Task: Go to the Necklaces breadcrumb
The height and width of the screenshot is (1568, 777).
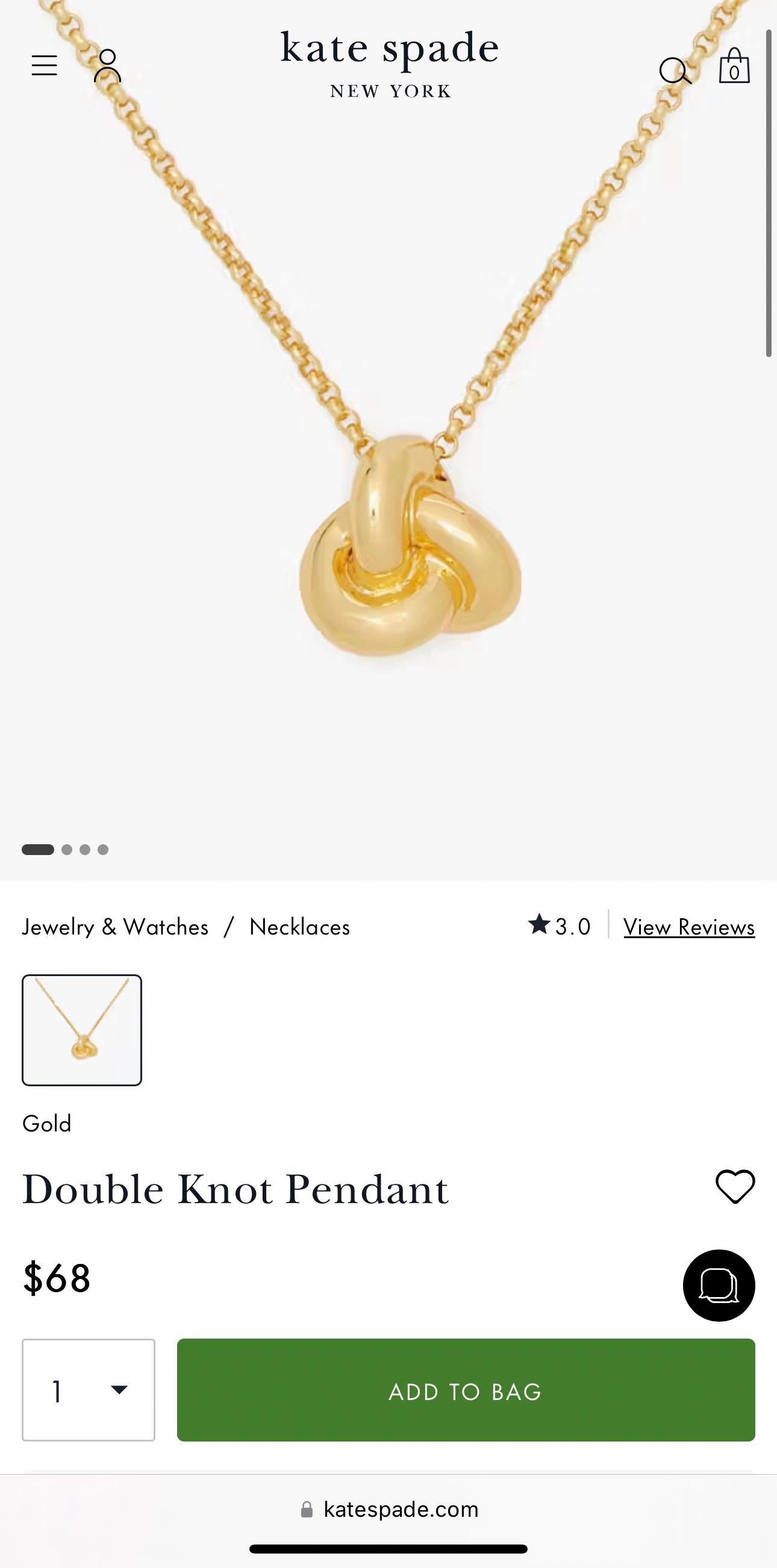Action: 299,927
